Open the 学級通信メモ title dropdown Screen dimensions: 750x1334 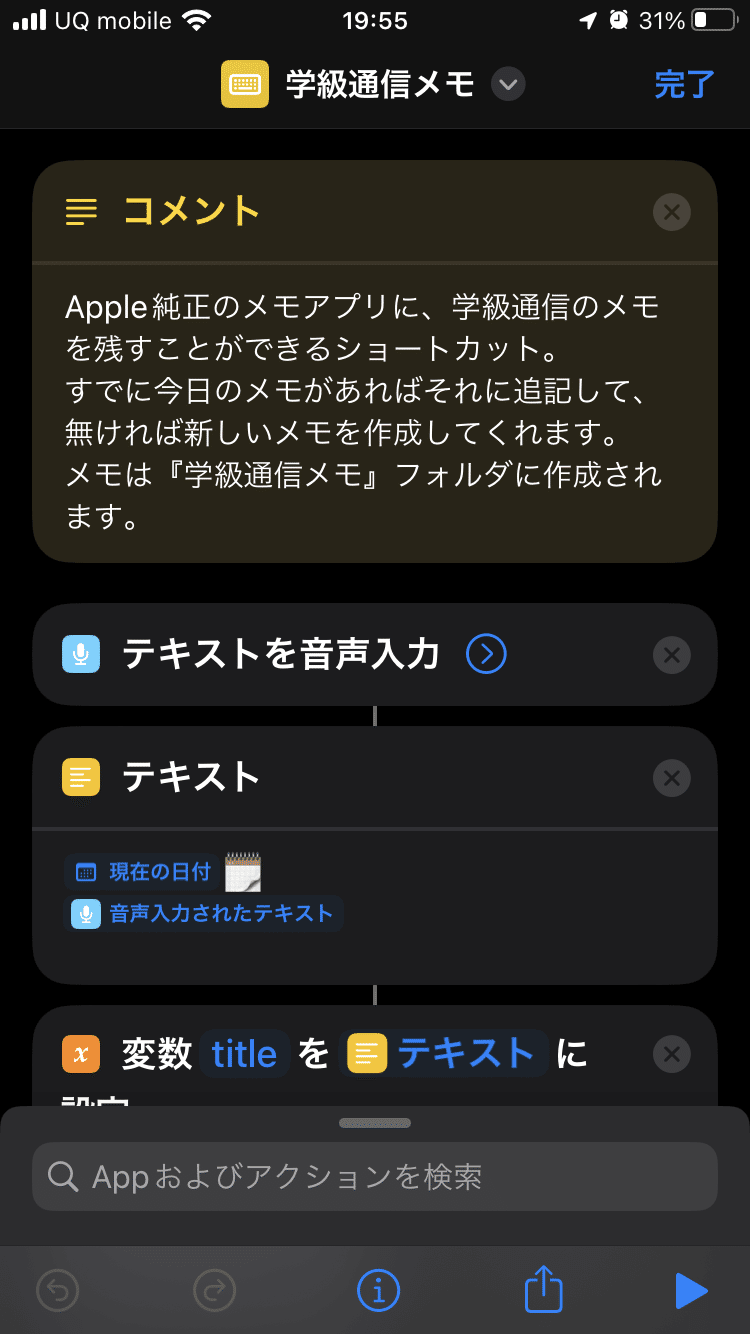pyautogui.click(x=508, y=85)
